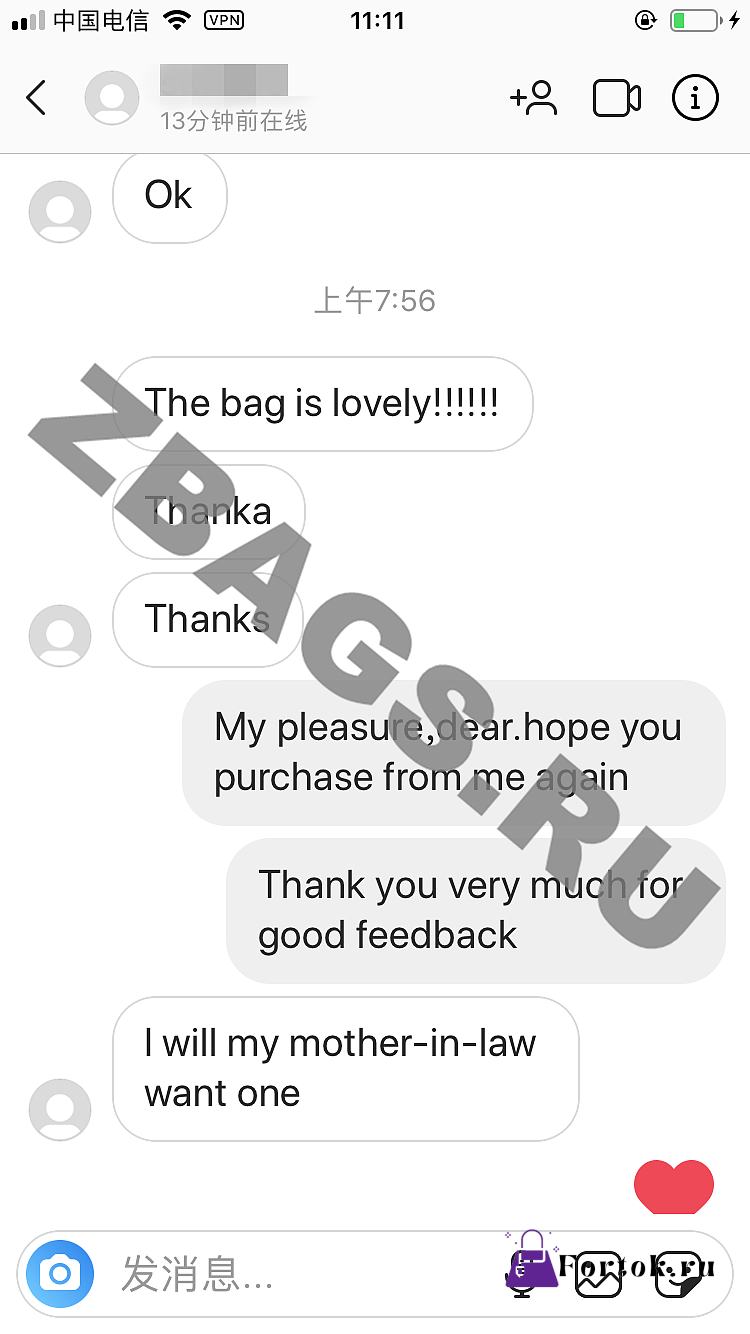Go back to the message list
Viewport: 750px width, 1334px height.
[36, 98]
